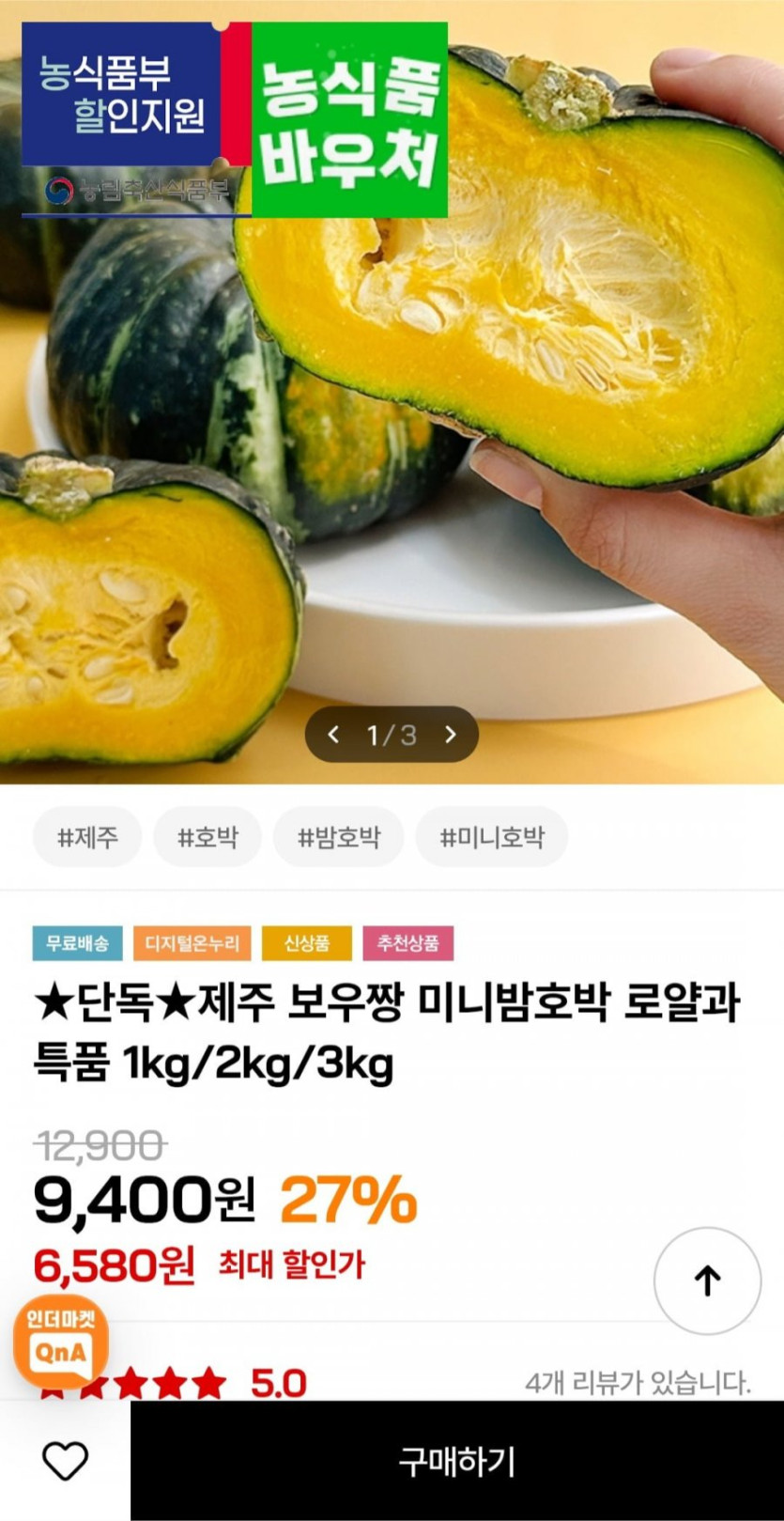Image resolution: width=784 pixels, height=1521 pixels.
Task: Jump back to the top of the page
Action: click(707, 1280)
